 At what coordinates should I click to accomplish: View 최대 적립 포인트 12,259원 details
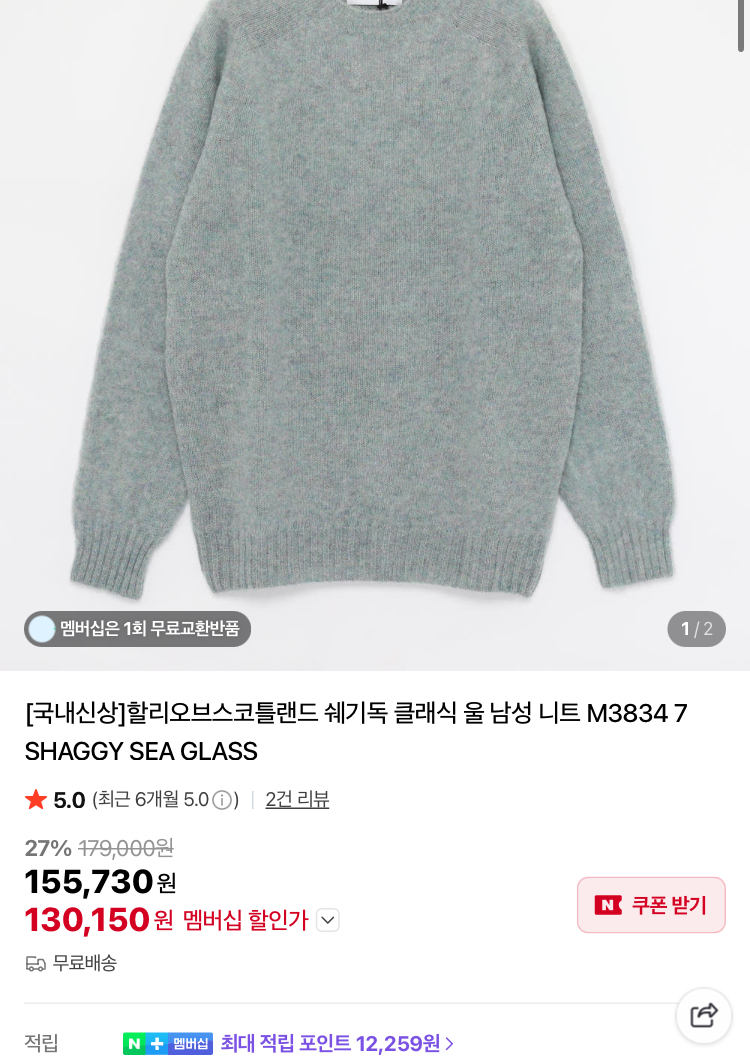(x=337, y=1044)
